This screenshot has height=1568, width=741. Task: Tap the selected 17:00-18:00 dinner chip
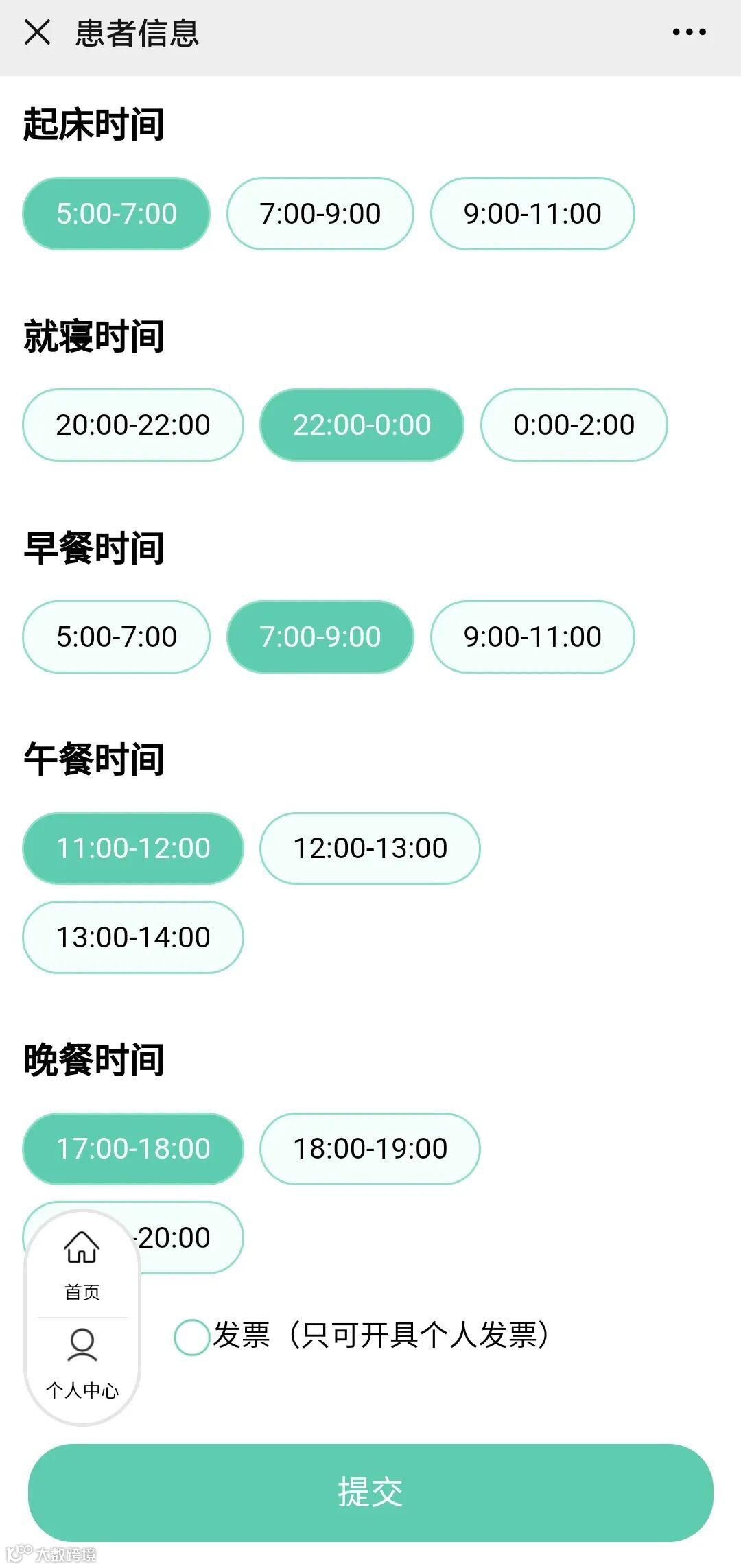tap(133, 1149)
